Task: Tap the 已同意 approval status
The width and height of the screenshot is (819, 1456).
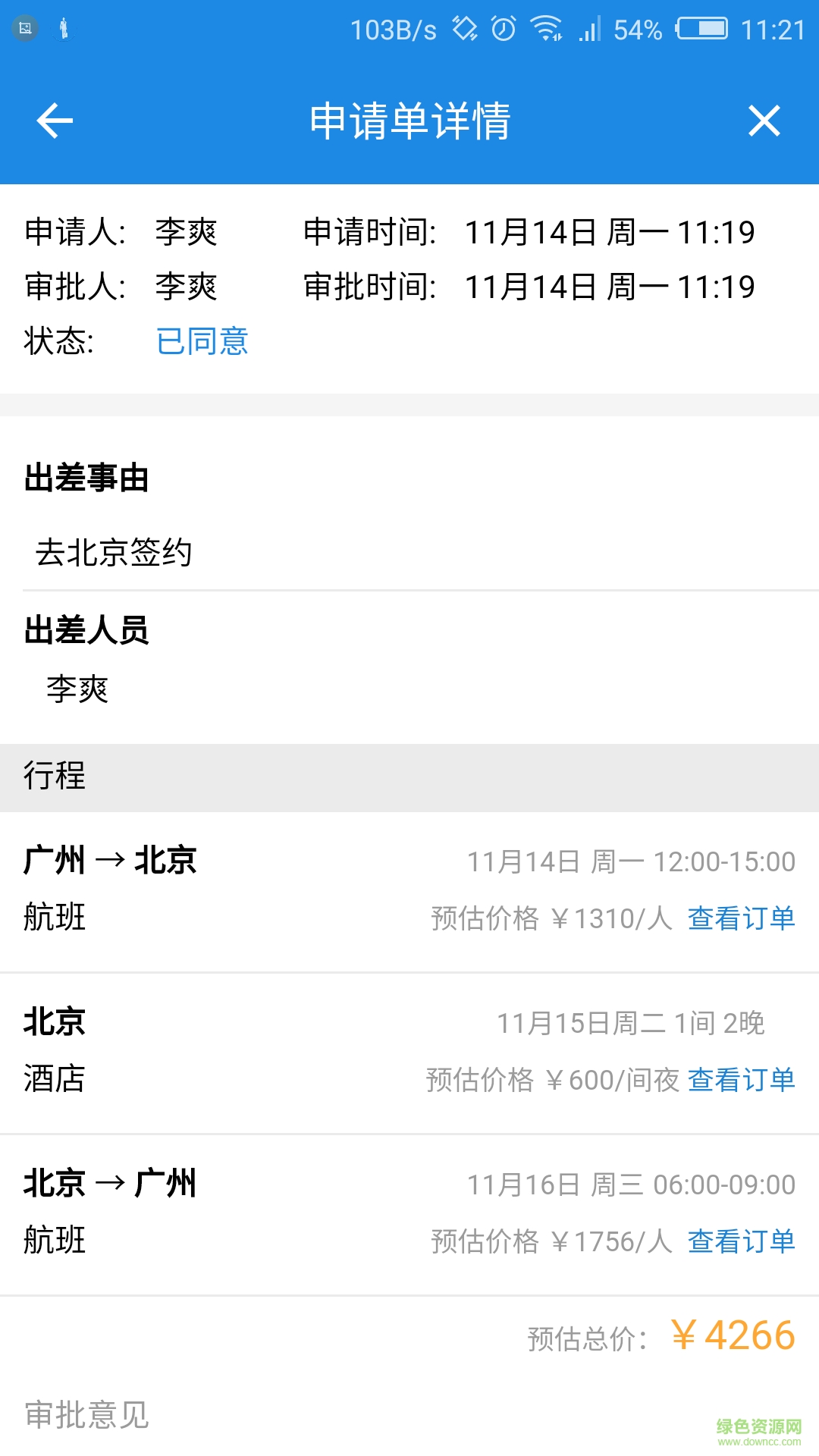Action: click(x=202, y=343)
